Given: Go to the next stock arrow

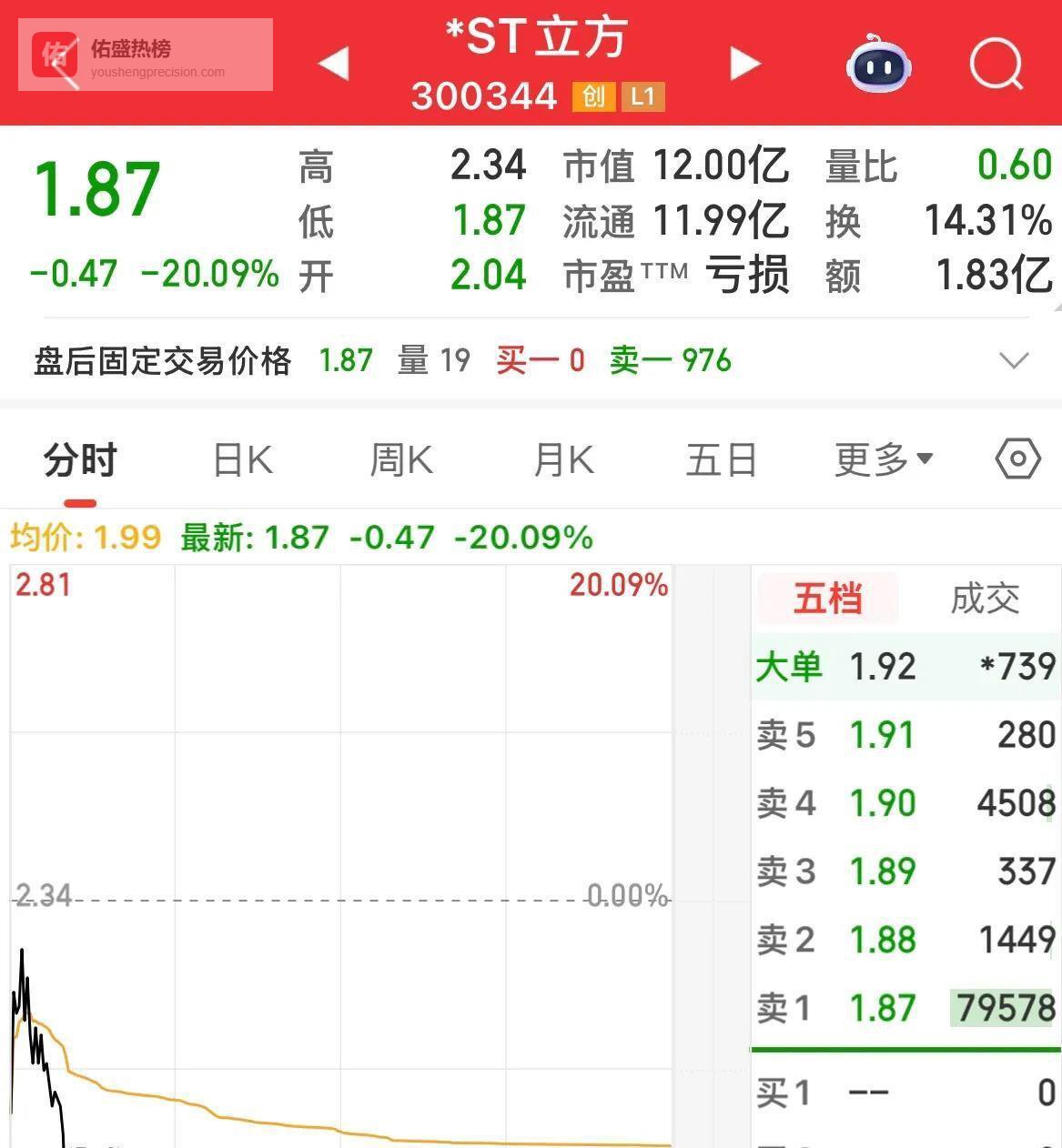Looking at the screenshot, I should click(x=744, y=64).
